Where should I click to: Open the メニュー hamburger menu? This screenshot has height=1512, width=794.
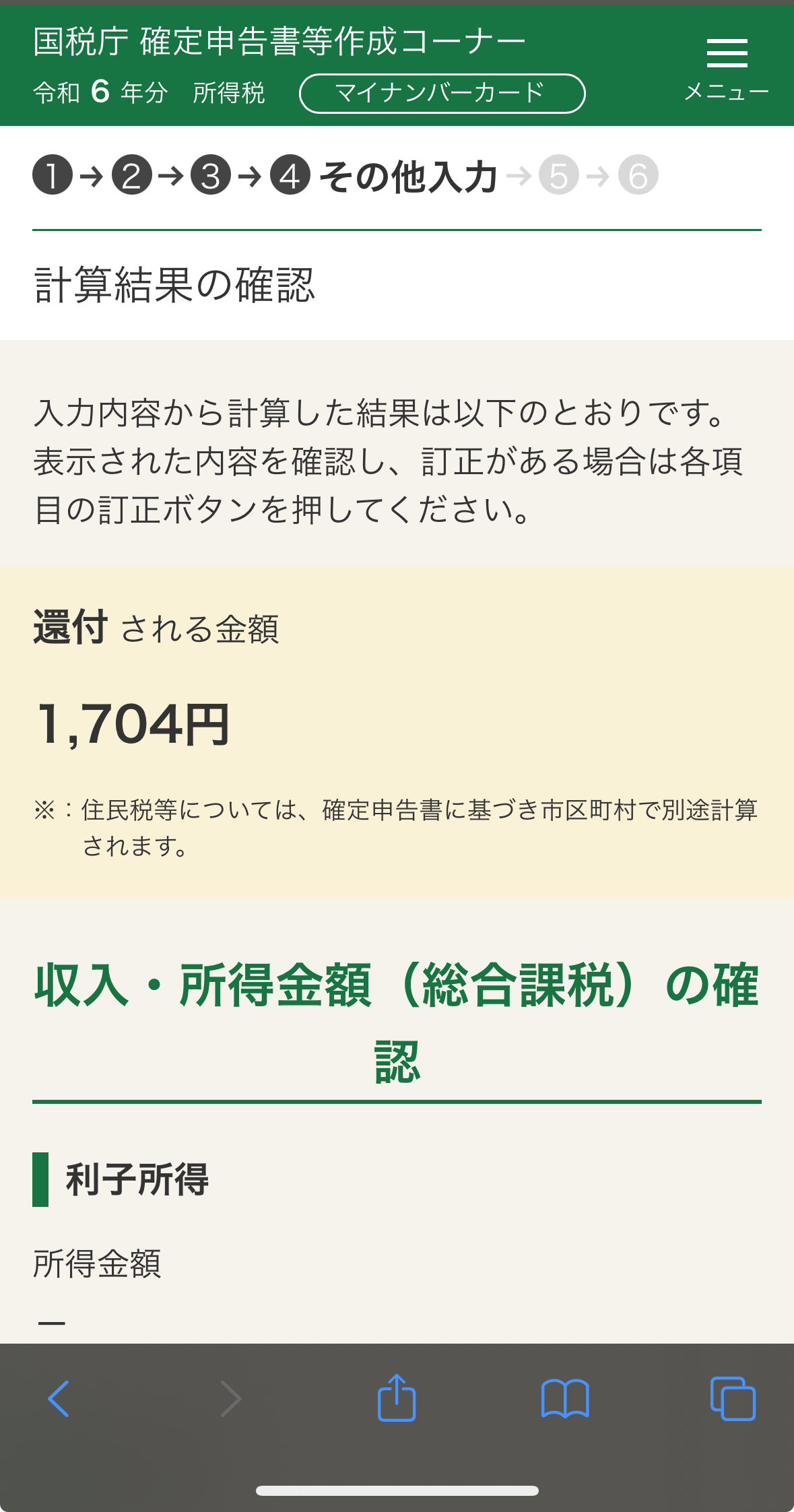click(726, 67)
